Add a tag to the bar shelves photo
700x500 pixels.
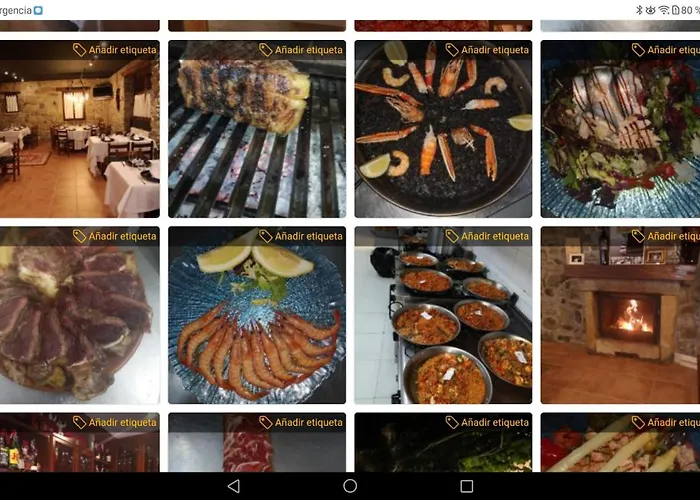coord(115,422)
